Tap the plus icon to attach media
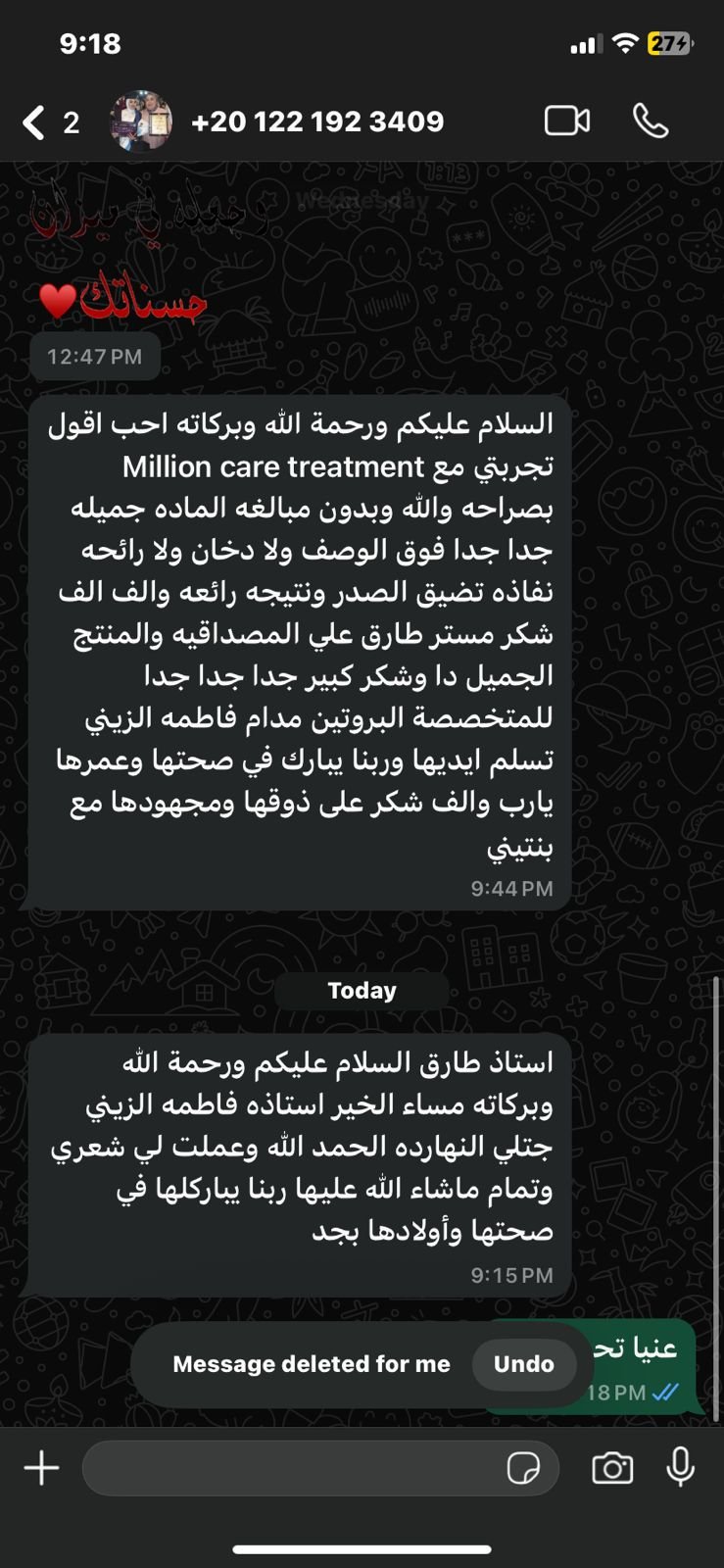Viewport: 724px width, 1568px height. tap(41, 1467)
